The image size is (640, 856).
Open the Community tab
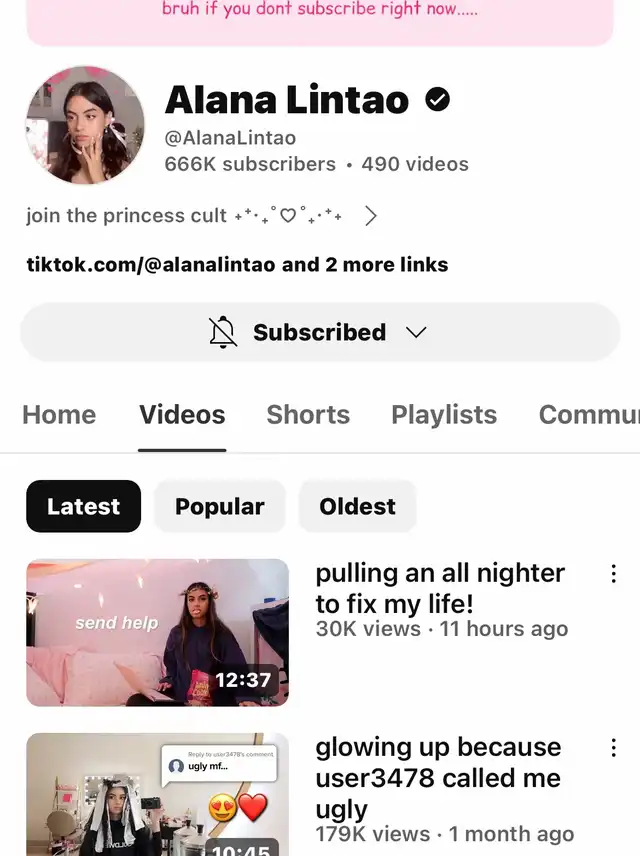click(x=588, y=415)
